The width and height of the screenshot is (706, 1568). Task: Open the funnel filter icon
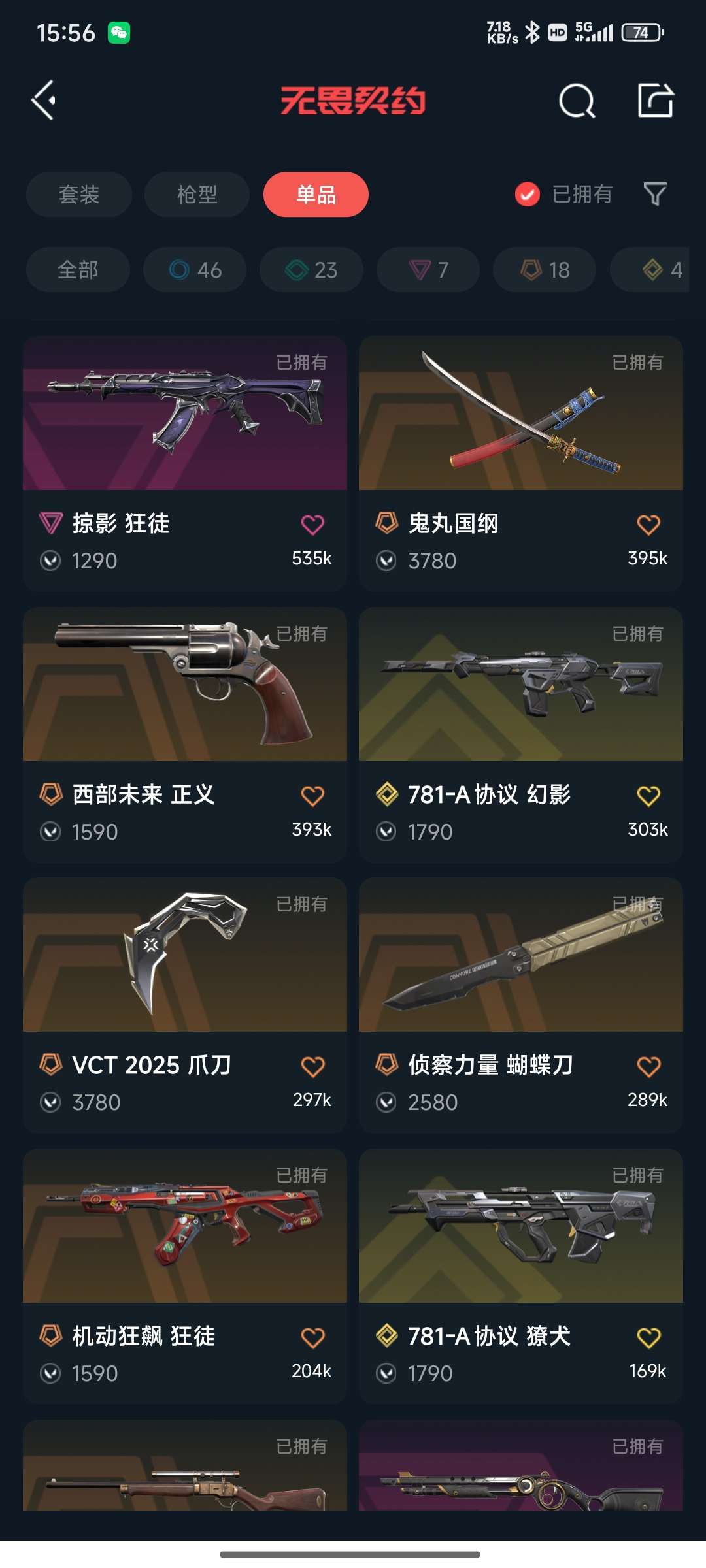655,194
